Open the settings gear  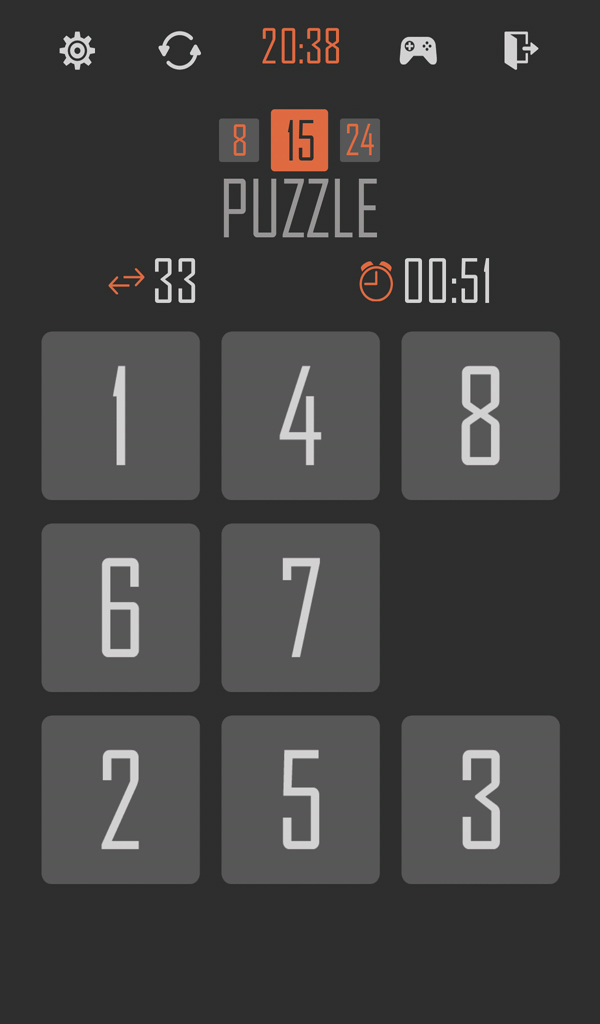pyautogui.click(x=77, y=50)
